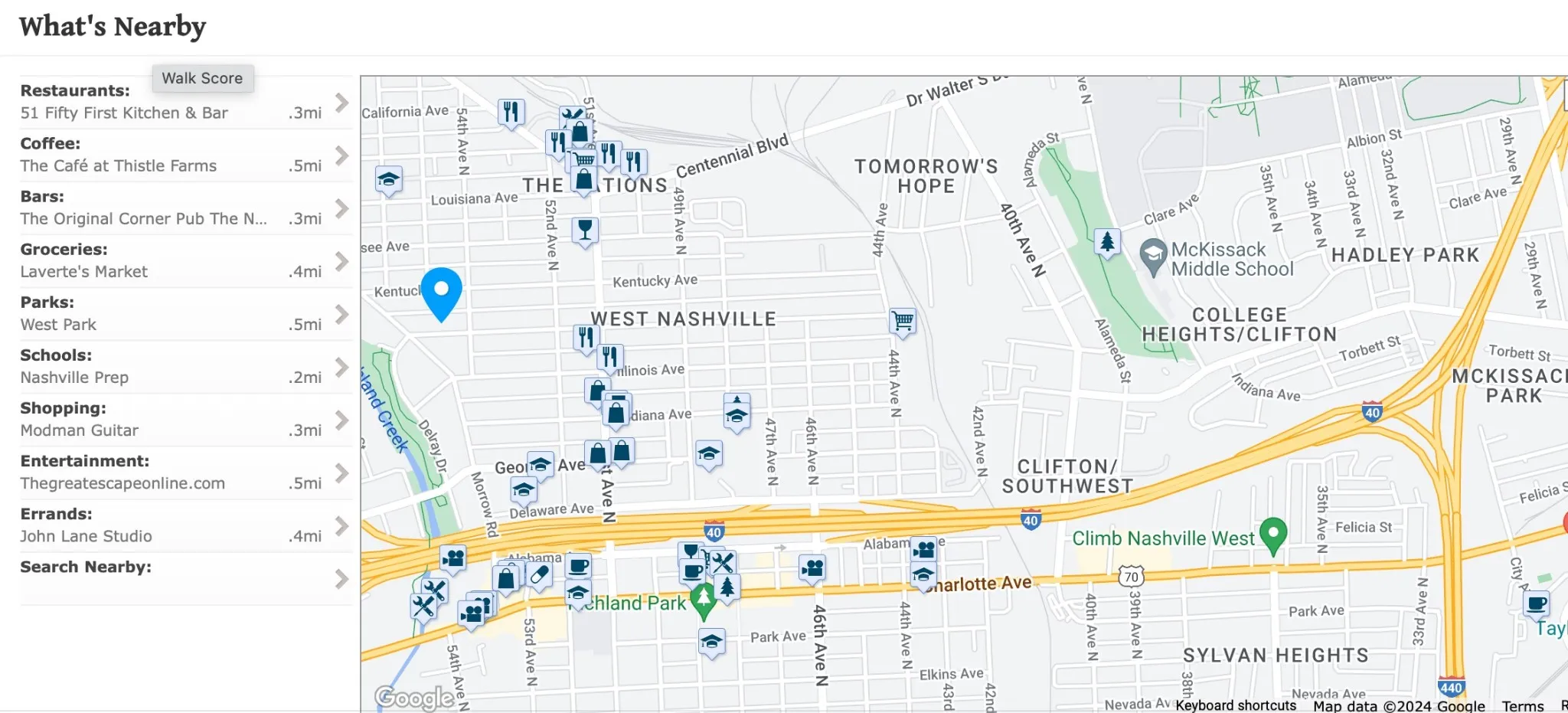Open the Parks row for West Park

(x=184, y=314)
